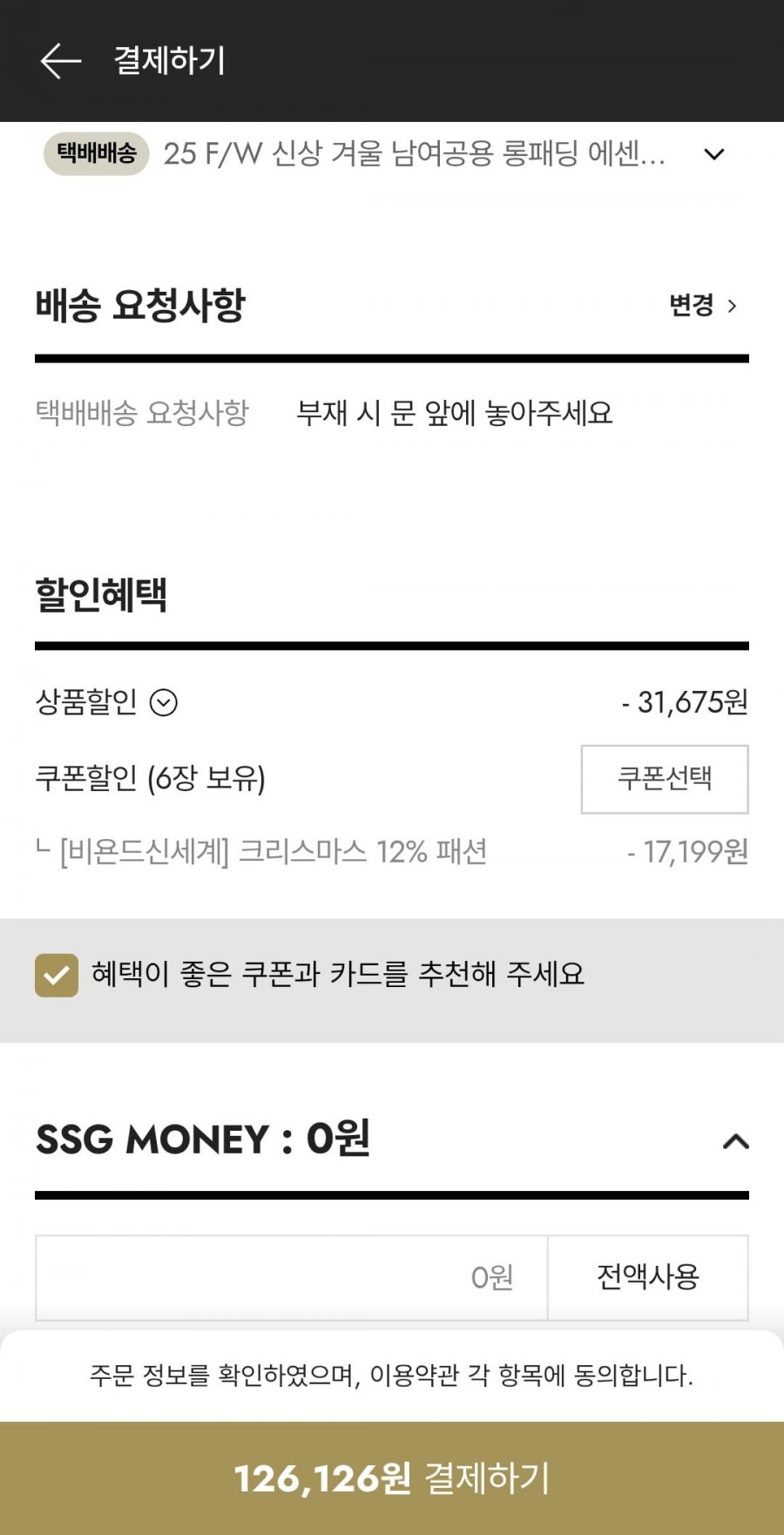The height and width of the screenshot is (1535, 784).
Task: Tap 변경 to edit delivery request
Action: (702, 306)
